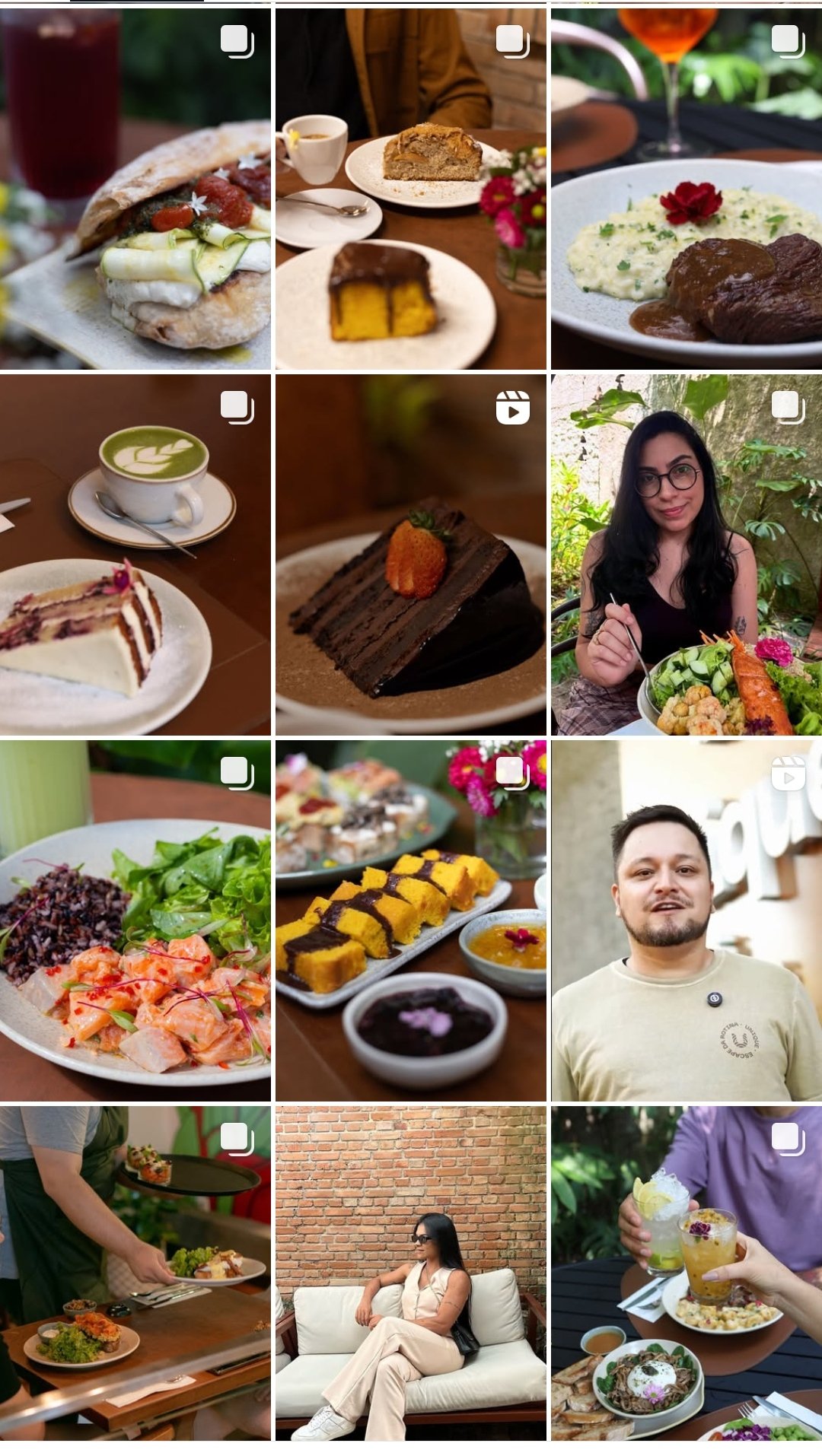This screenshot has width=822, height=1456.
Task: Open the matcha latte and layered cake post
Action: coord(135,555)
